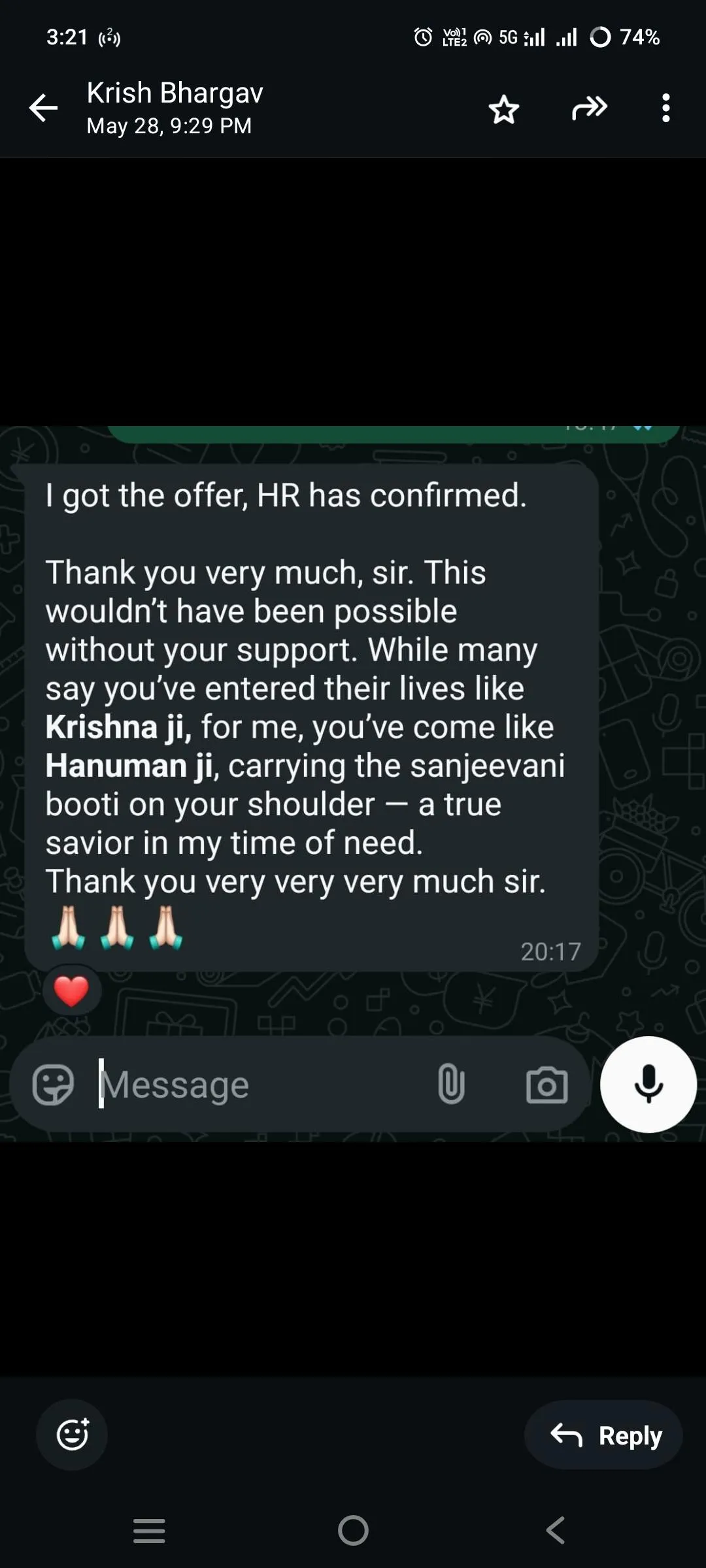Forward this image with the double-arrow icon
The image size is (706, 1568).
point(589,108)
